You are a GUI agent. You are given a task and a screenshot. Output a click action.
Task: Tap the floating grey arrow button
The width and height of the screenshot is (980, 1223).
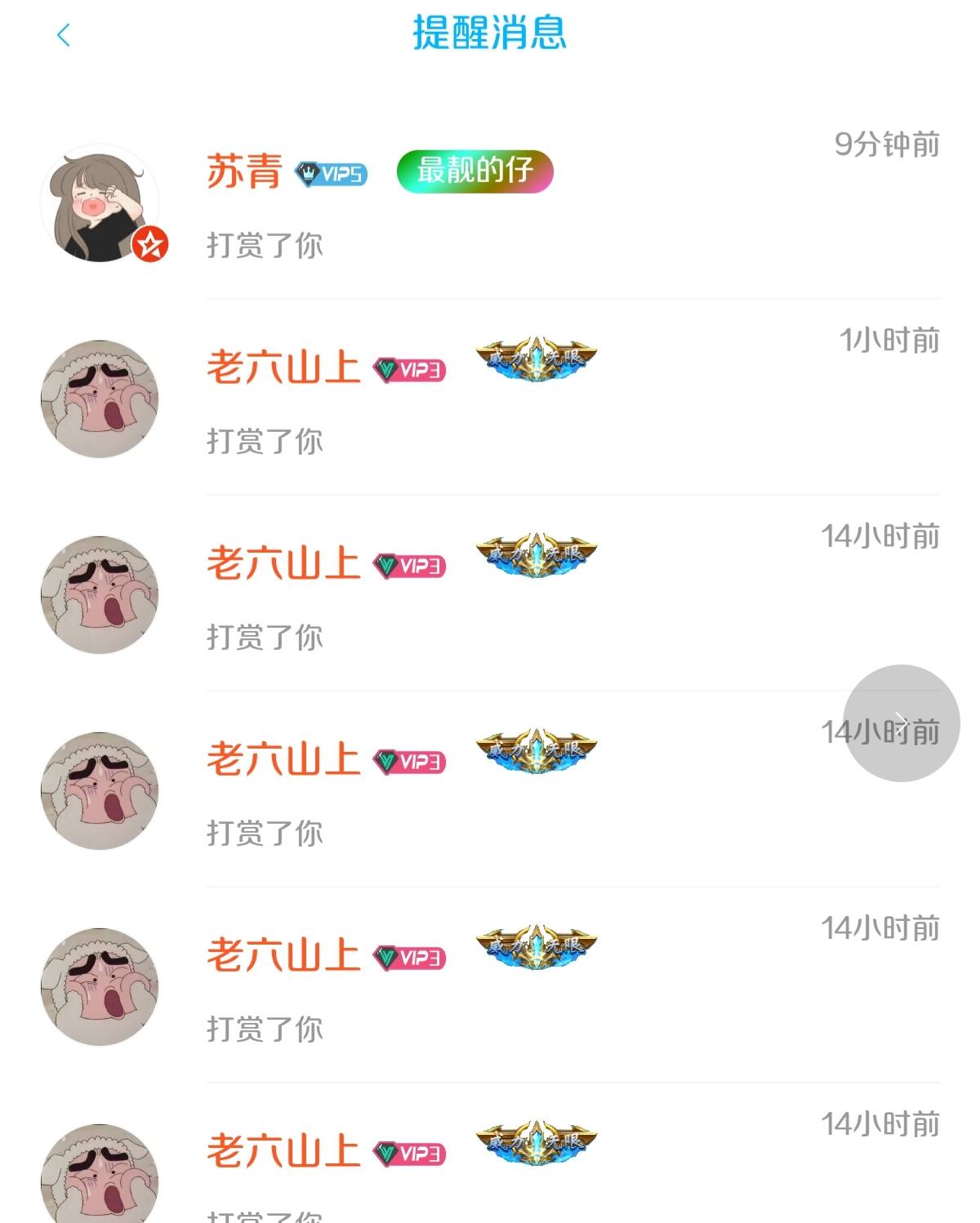[901, 723]
